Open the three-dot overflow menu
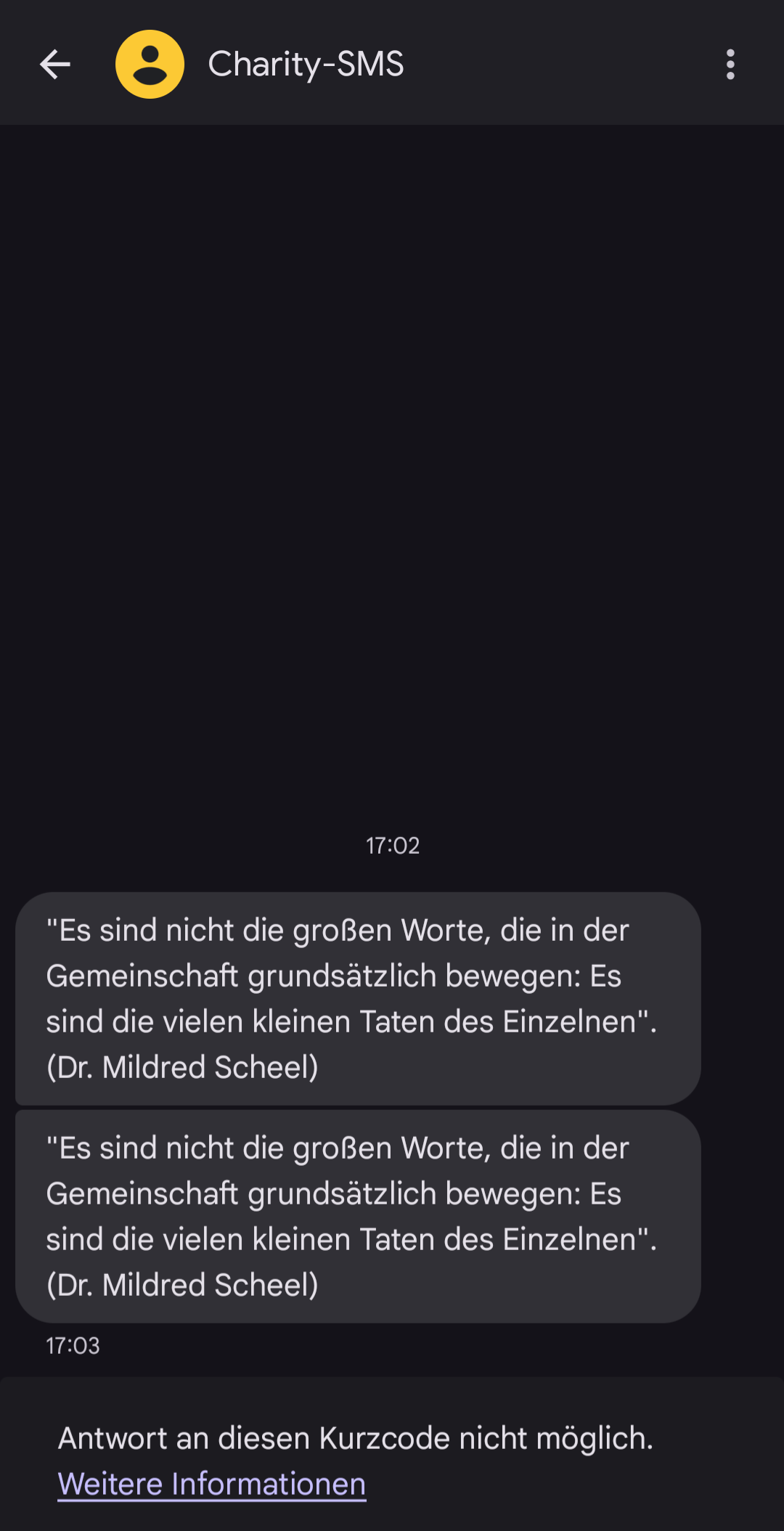The width and height of the screenshot is (784, 1531). pyautogui.click(x=730, y=65)
